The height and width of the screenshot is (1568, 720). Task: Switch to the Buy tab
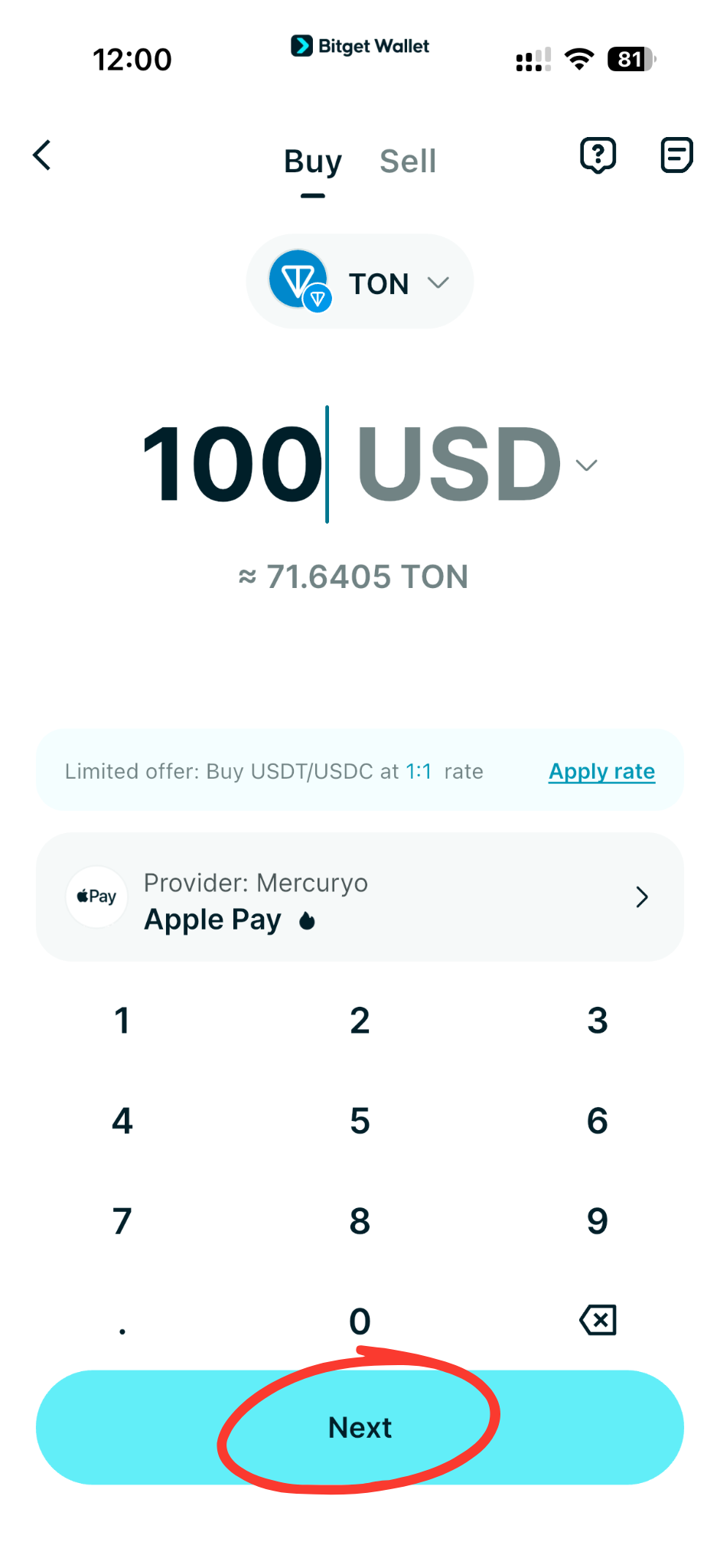[312, 161]
